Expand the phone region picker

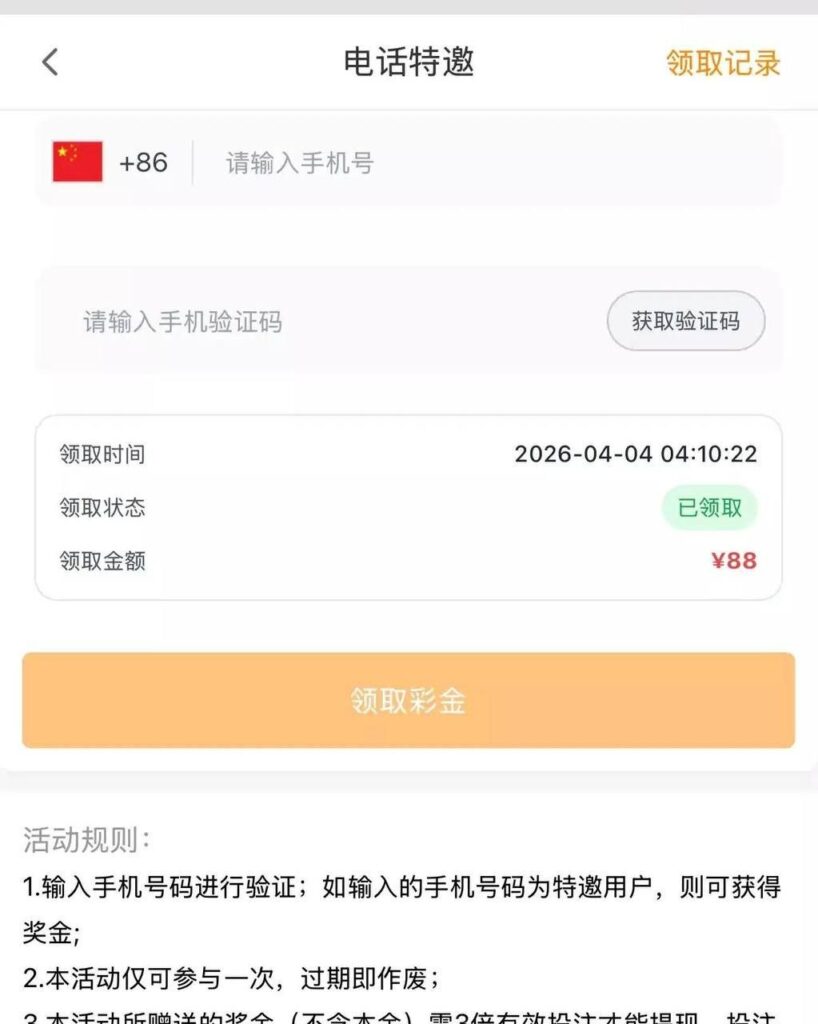pos(110,160)
